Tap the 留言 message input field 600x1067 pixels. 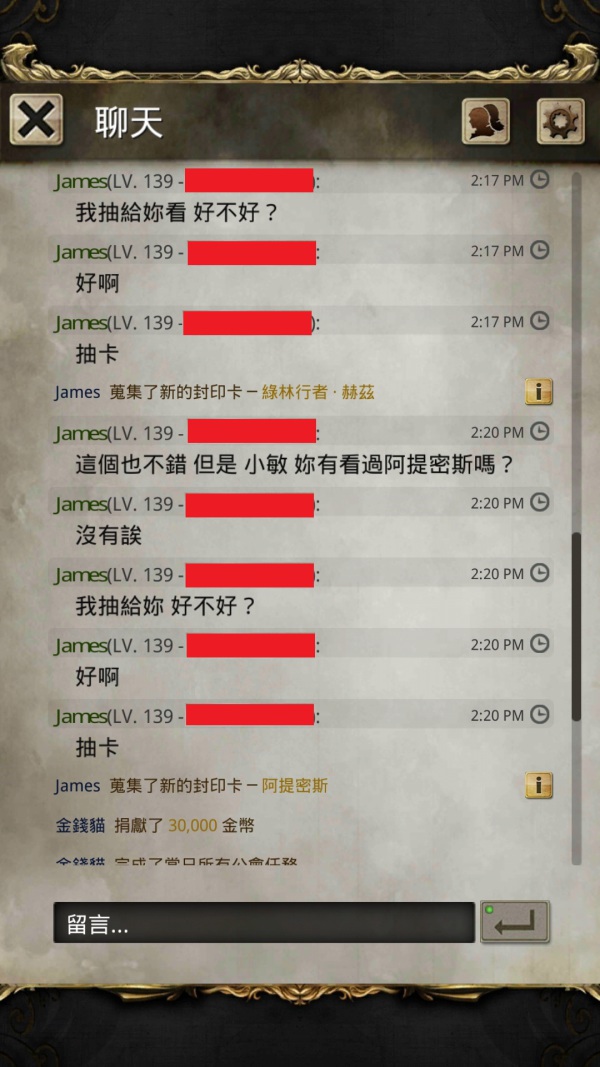264,923
